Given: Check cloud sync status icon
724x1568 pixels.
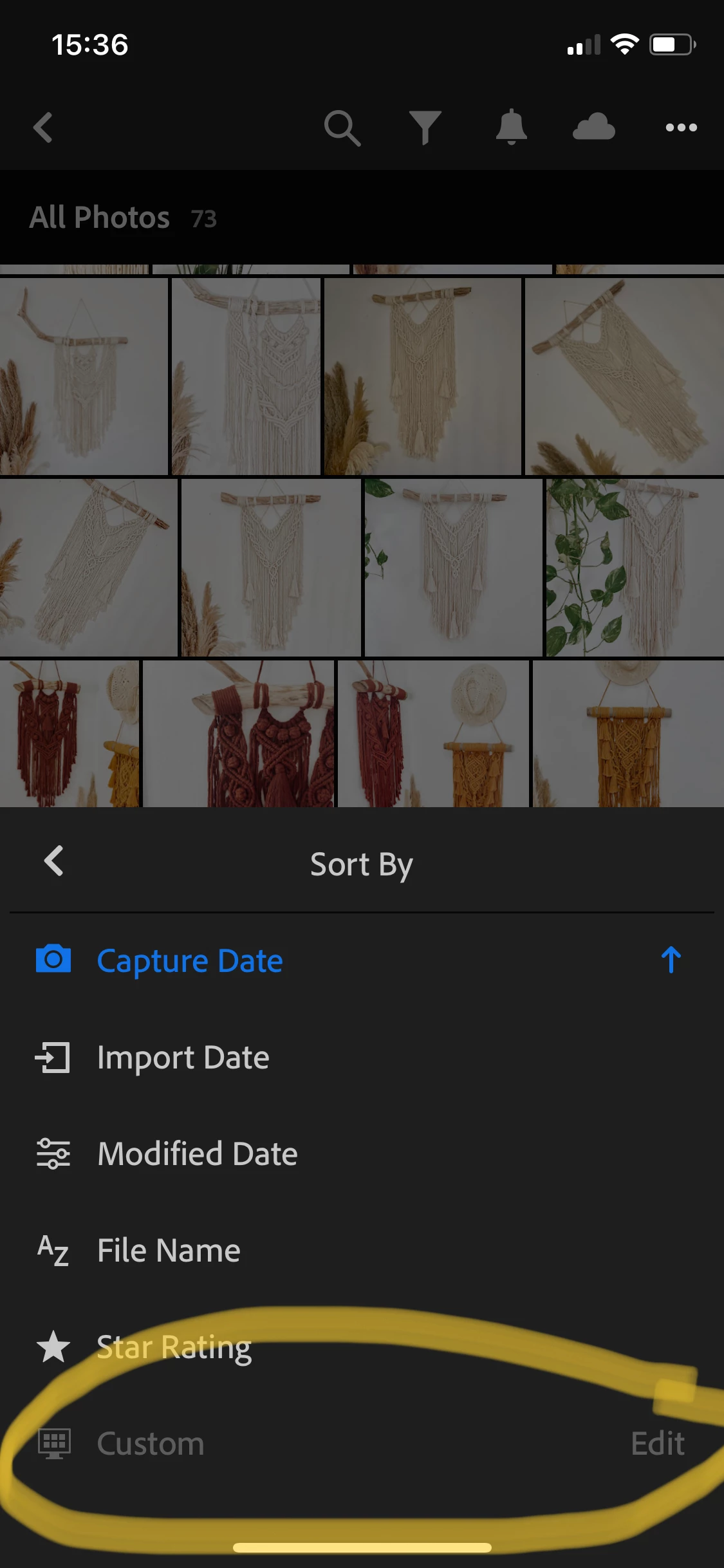Looking at the screenshot, I should coord(593,127).
